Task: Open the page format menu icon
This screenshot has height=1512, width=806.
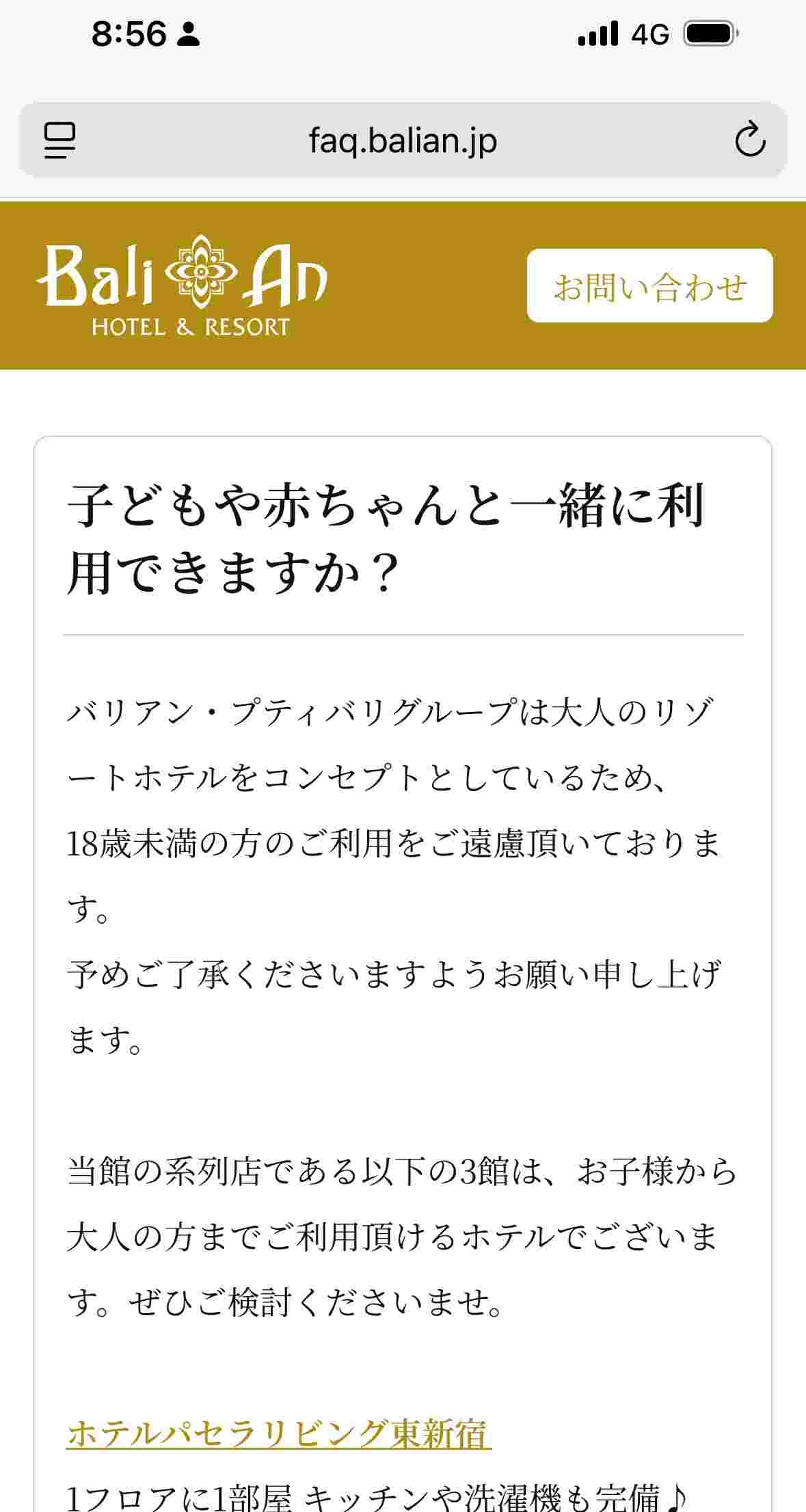Action: click(x=60, y=140)
